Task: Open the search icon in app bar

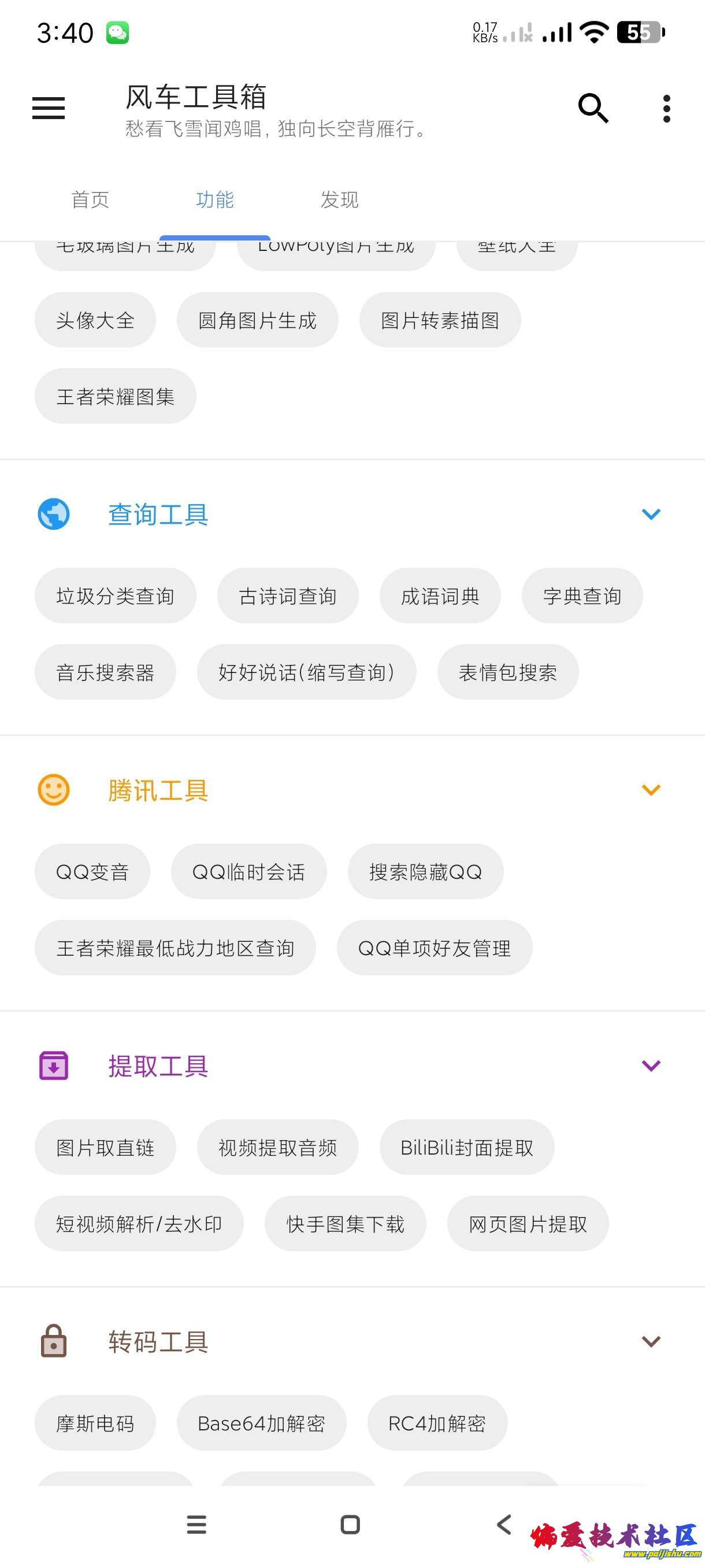Action: (x=593, y=108)
